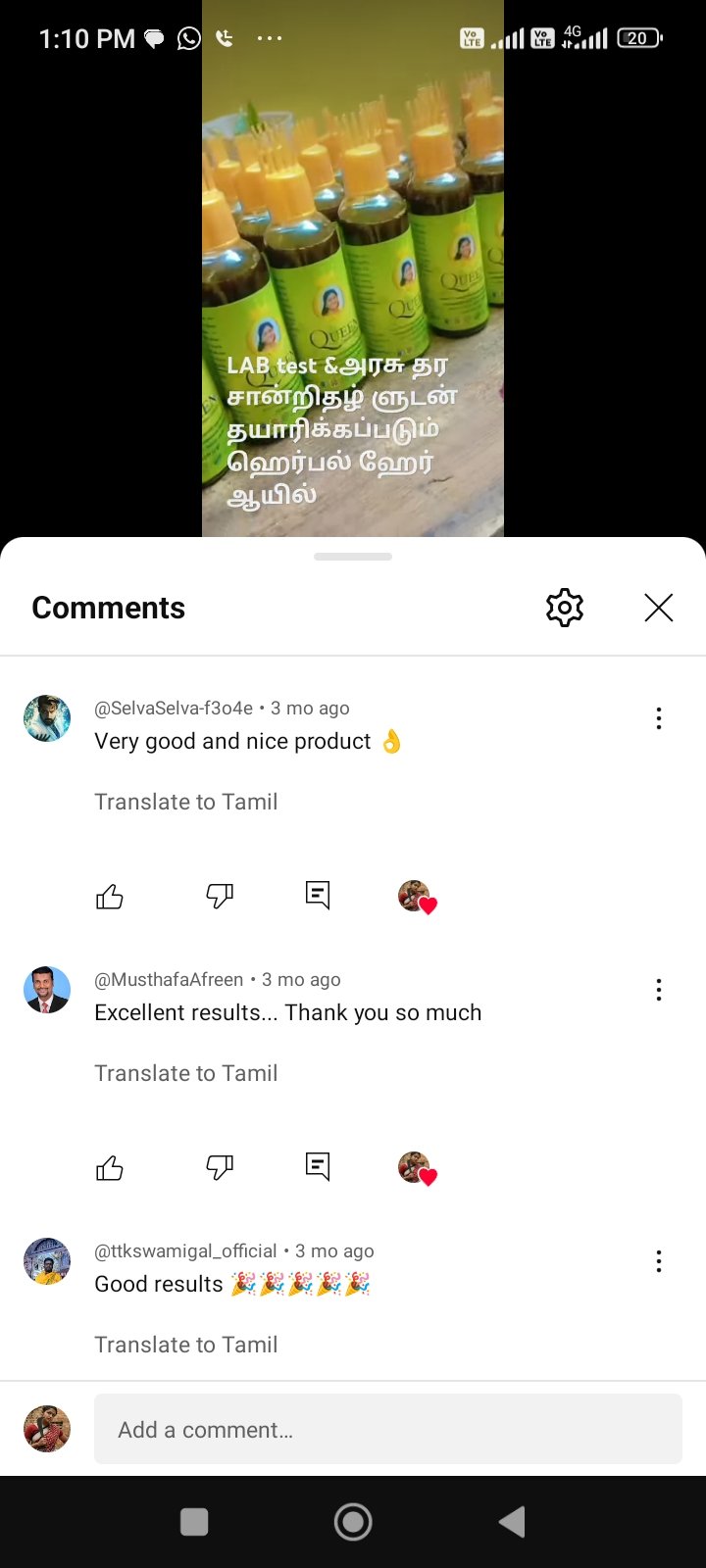Dislike MusthafaAfreen's comment
The width and height of the screenshot is (706, 1568).
click(x=220, y=1167)
